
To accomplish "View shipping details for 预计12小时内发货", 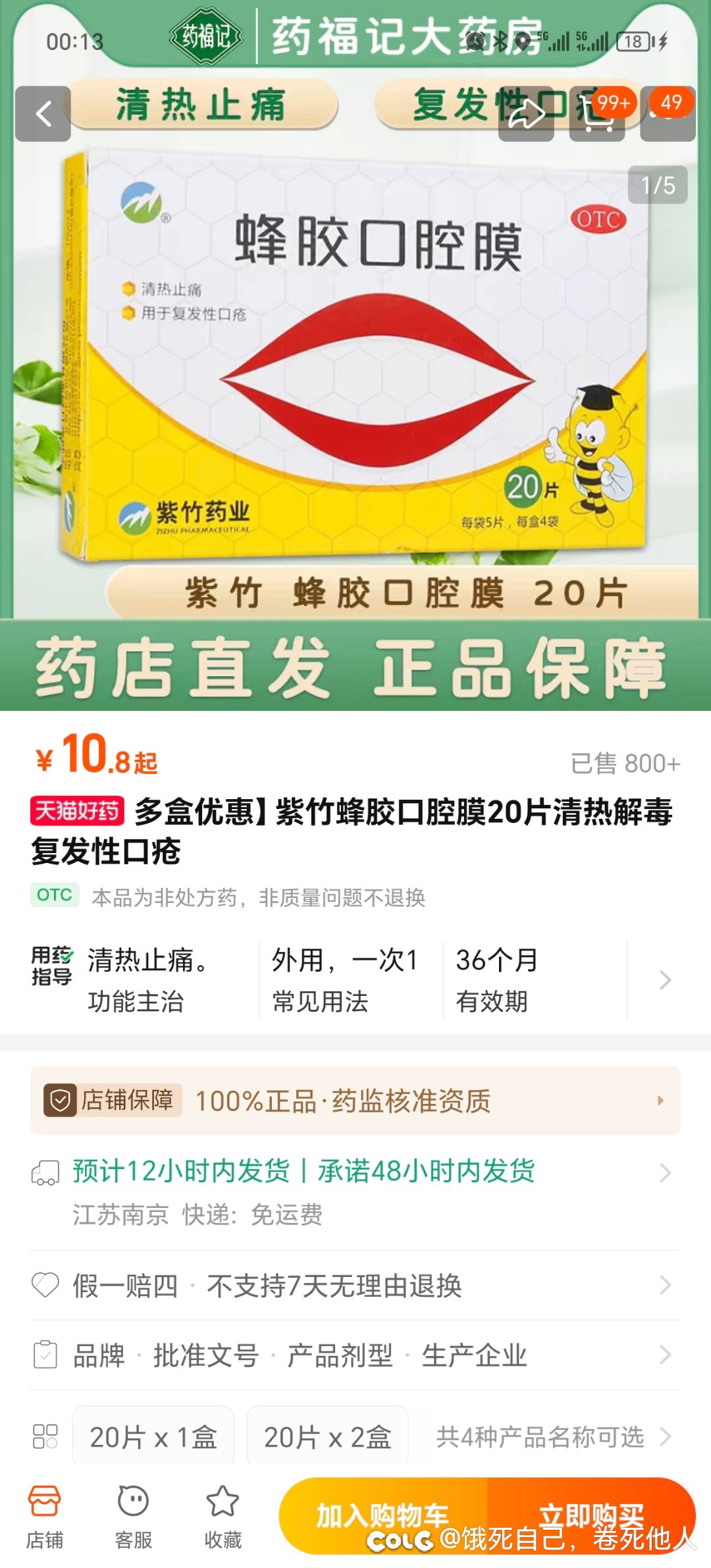I will pyautogui.click(x=355, y=1191).
